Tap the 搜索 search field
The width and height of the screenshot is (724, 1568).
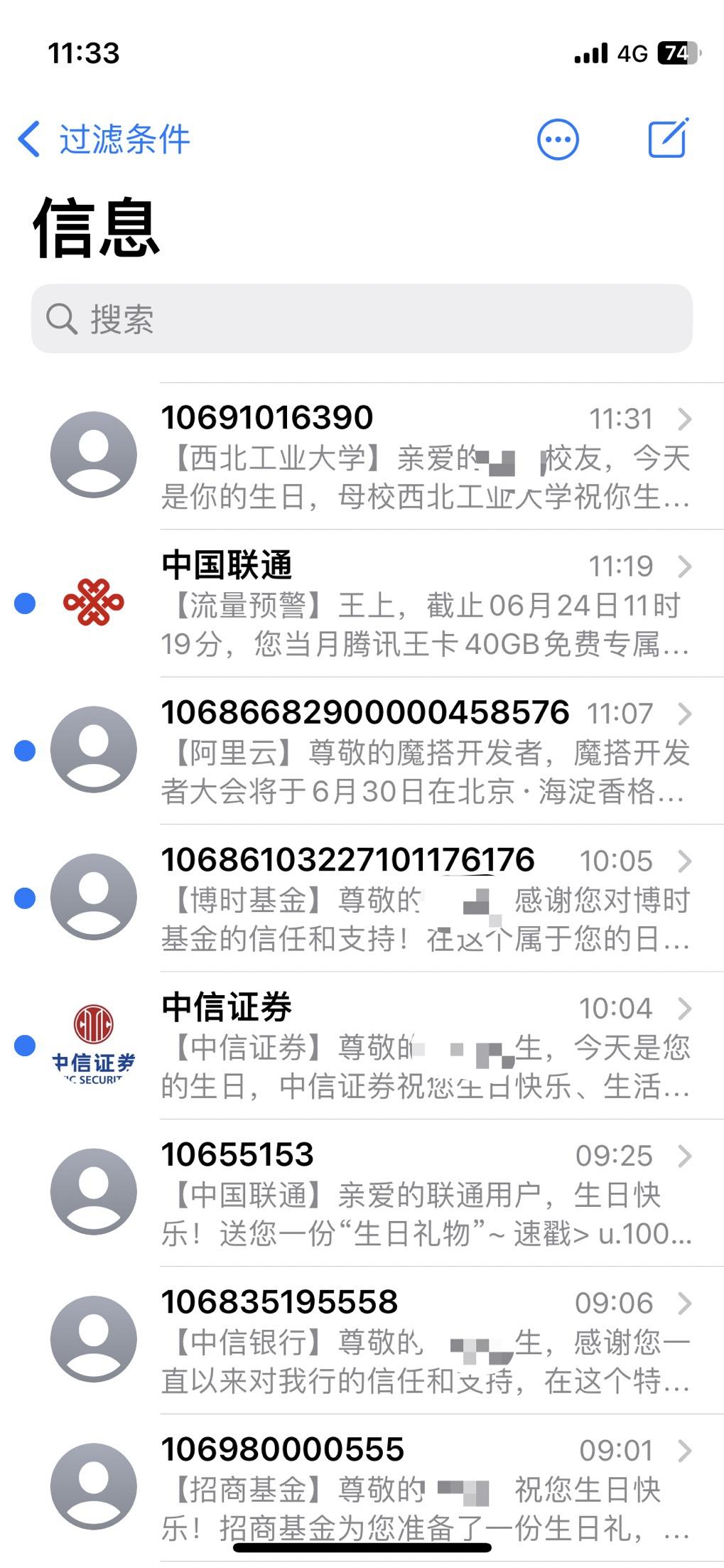[x=362, y=318]
